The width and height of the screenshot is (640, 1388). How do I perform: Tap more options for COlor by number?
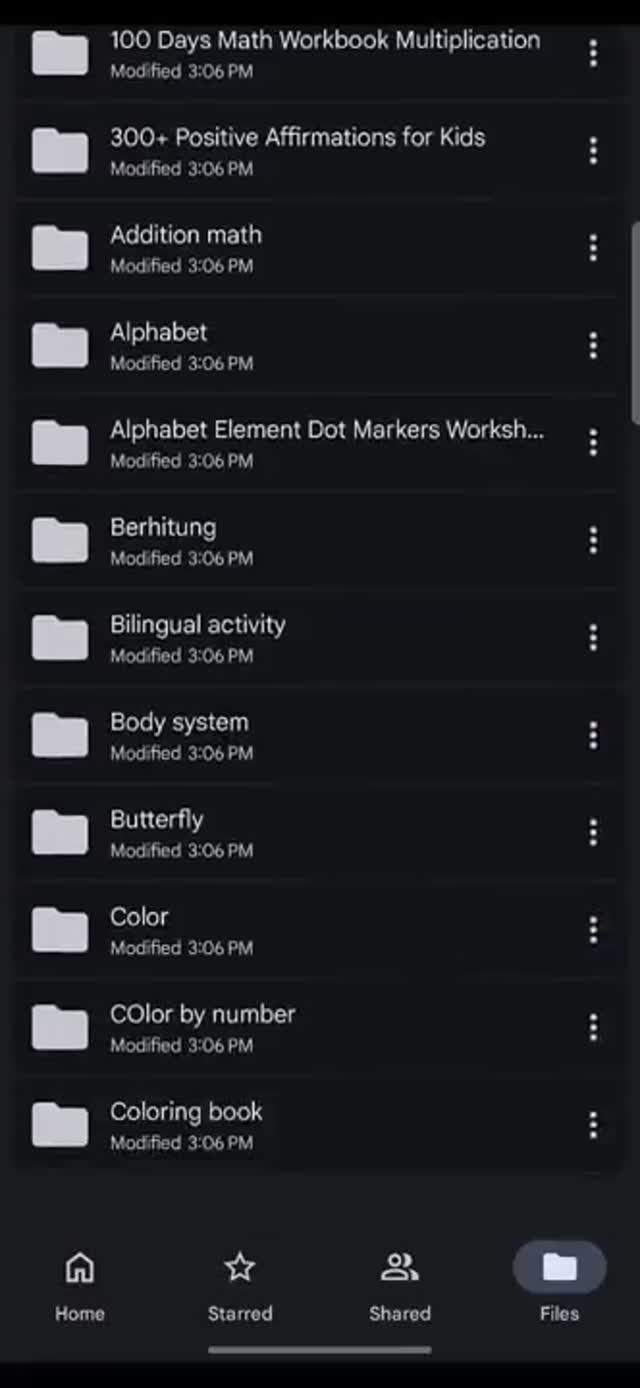click(x=593, y=1027)
